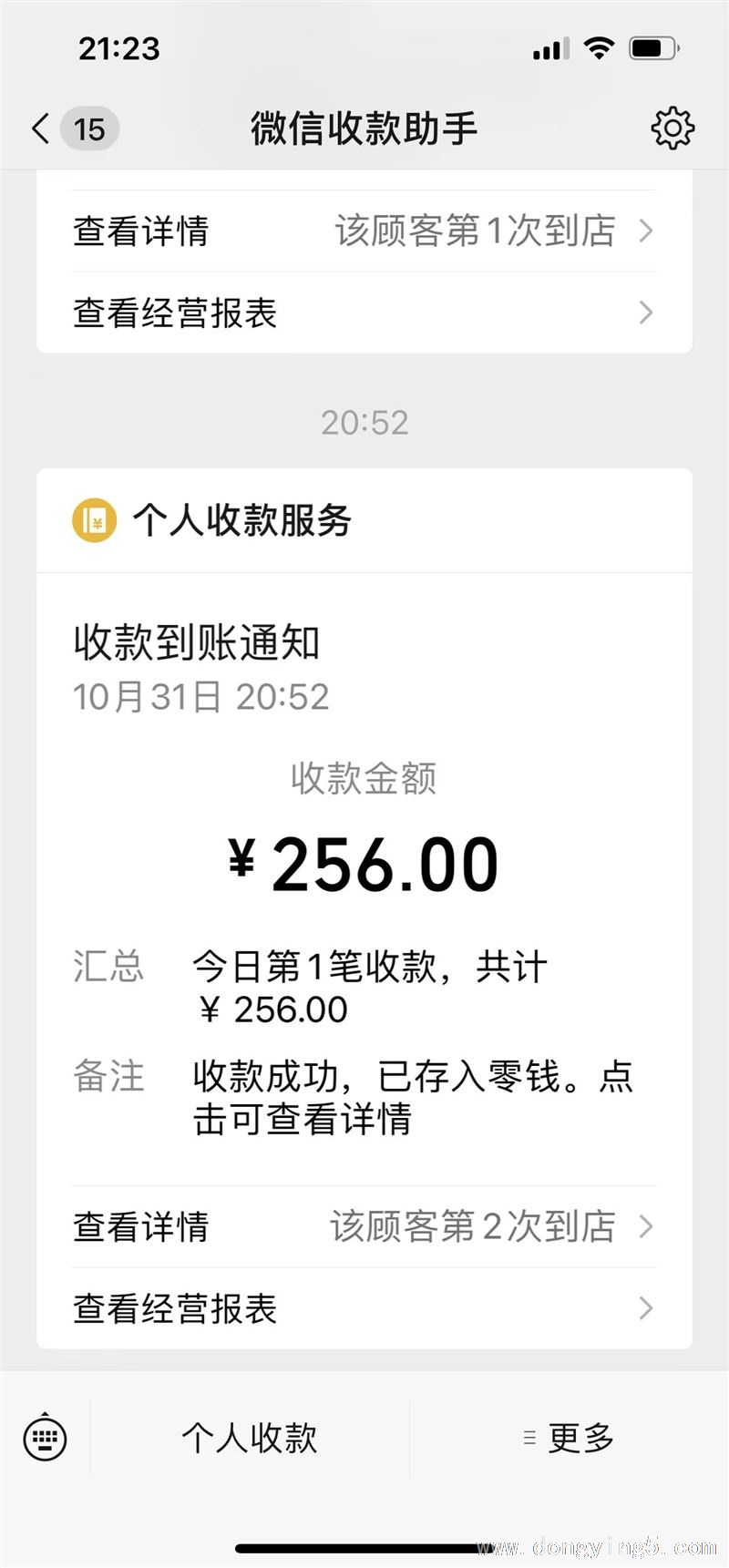Open the settings gear icon
This screenshot has height=1568, width=729.
coord(673,128)
